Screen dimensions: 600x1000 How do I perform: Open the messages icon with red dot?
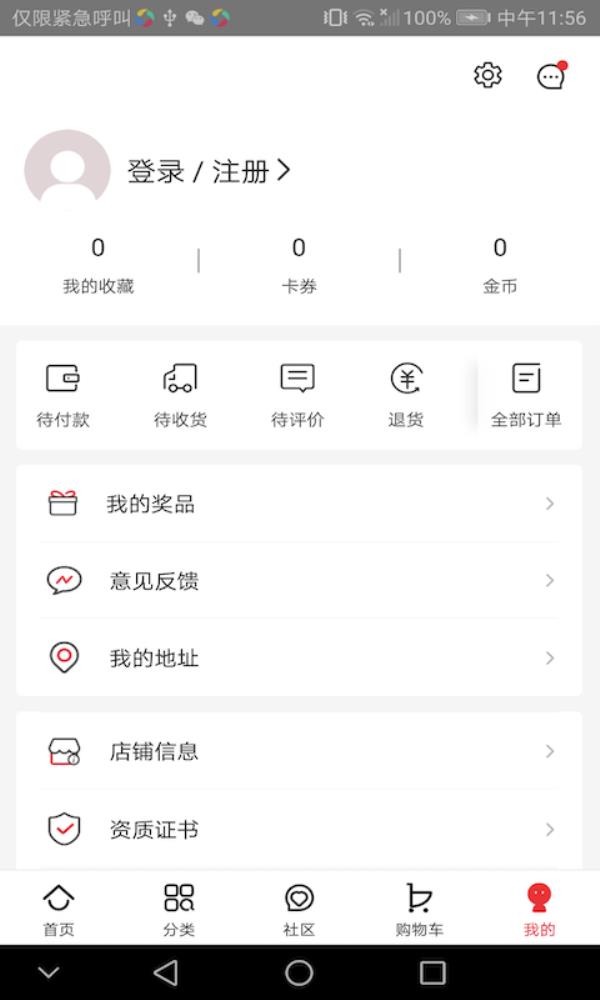coord(551,76)
